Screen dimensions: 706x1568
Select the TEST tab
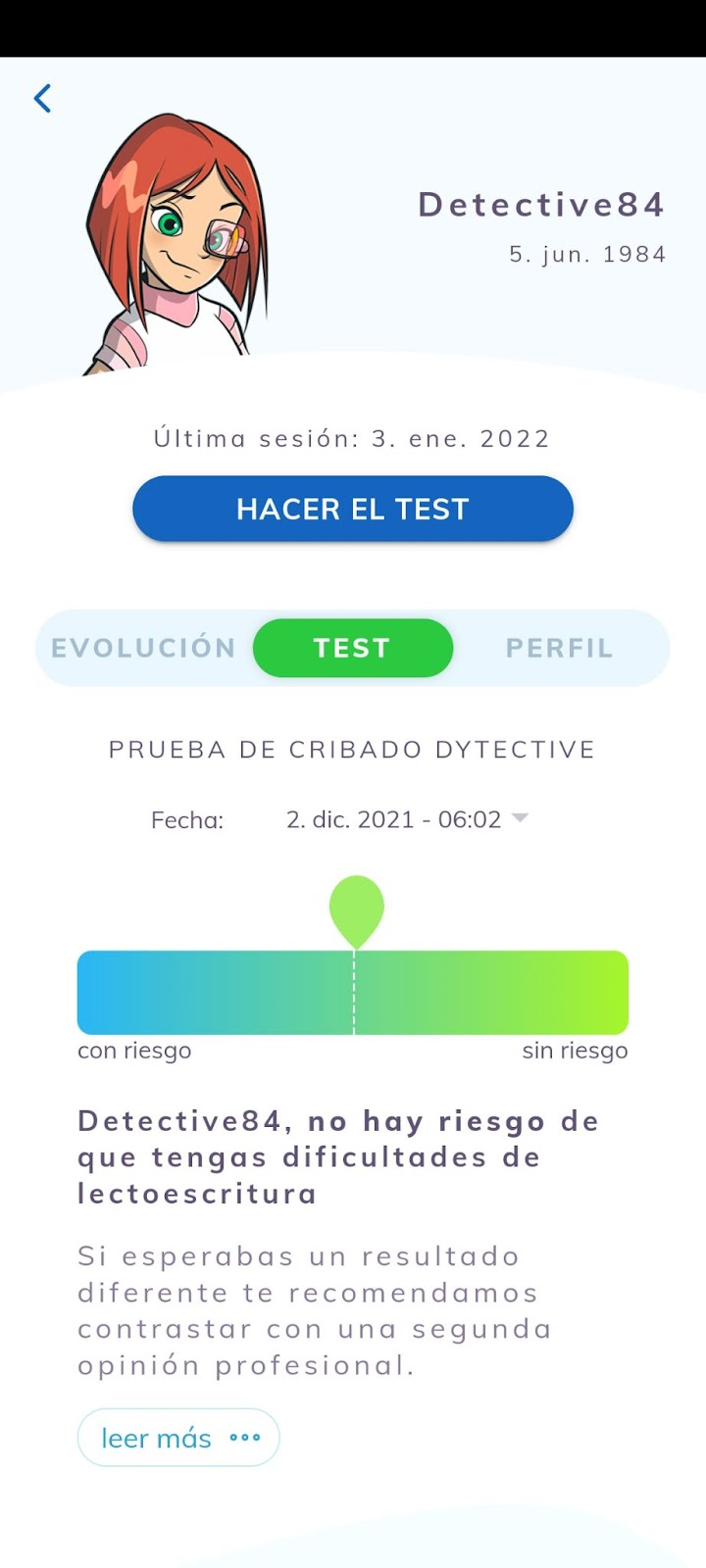[353, 648]
